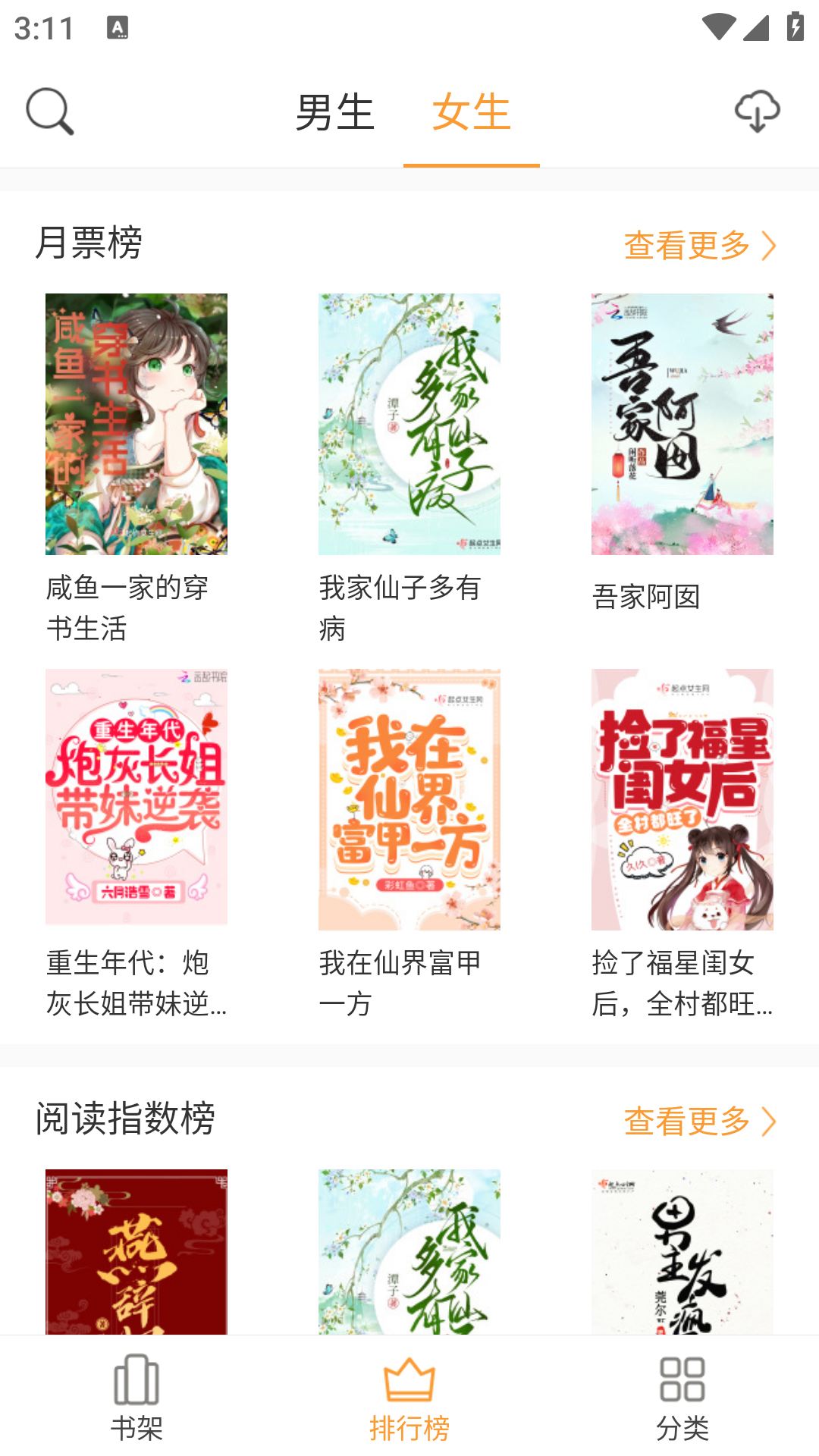
Task: Go to the 书架 tab
Action: click(x=136, y=1397)
